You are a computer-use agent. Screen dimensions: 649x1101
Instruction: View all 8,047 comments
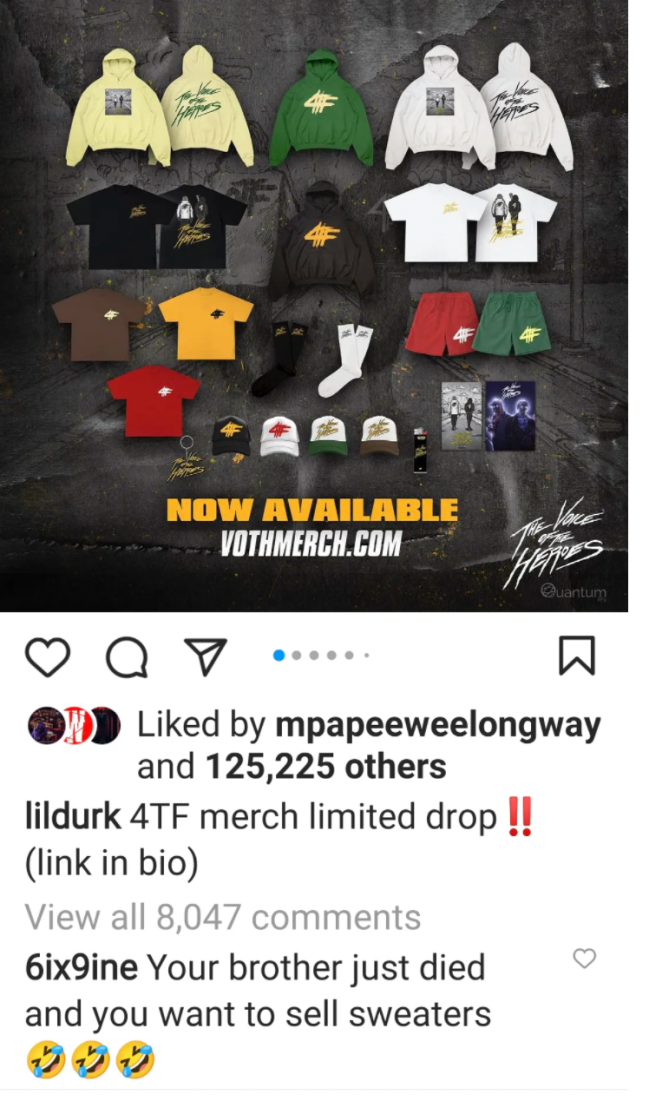223,917
